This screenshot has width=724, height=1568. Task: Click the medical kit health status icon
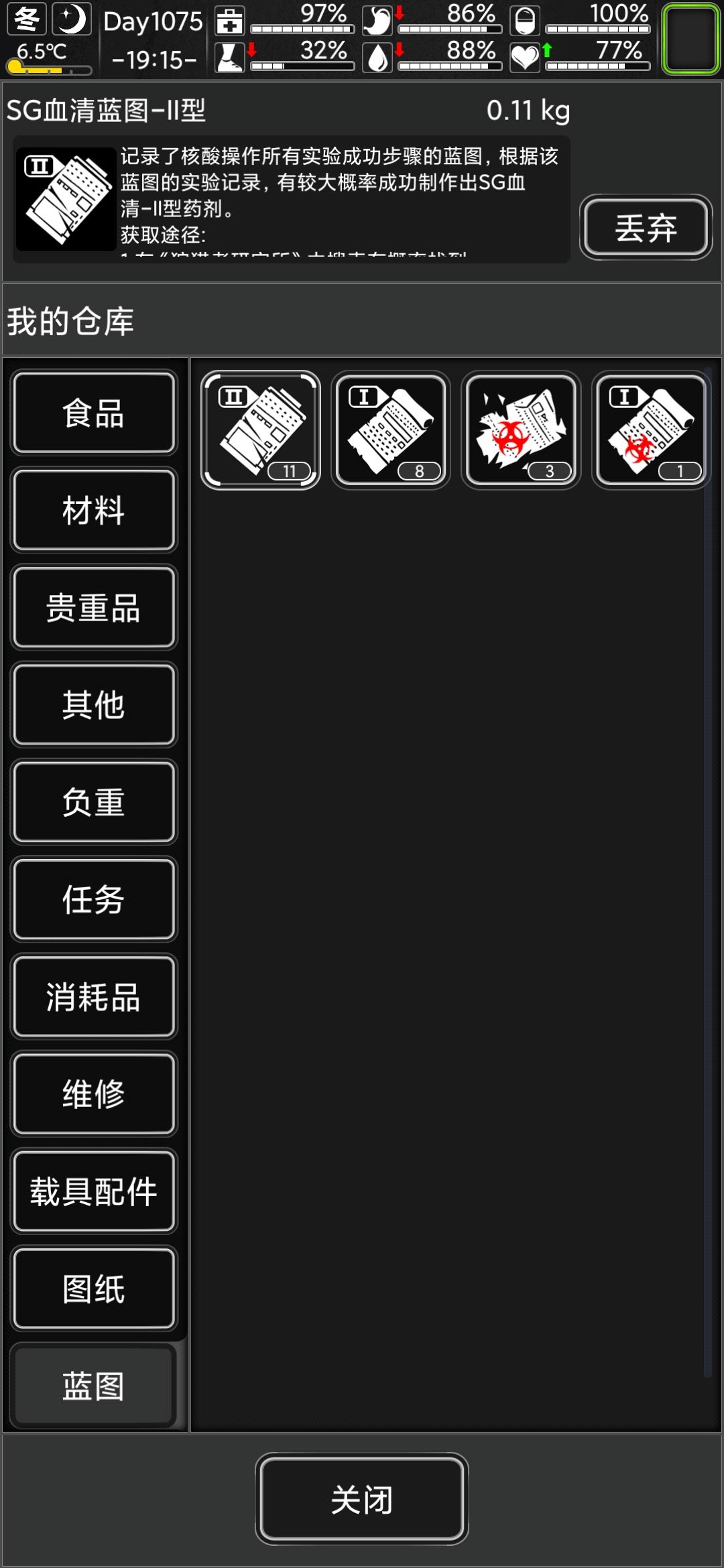(229, 22)
